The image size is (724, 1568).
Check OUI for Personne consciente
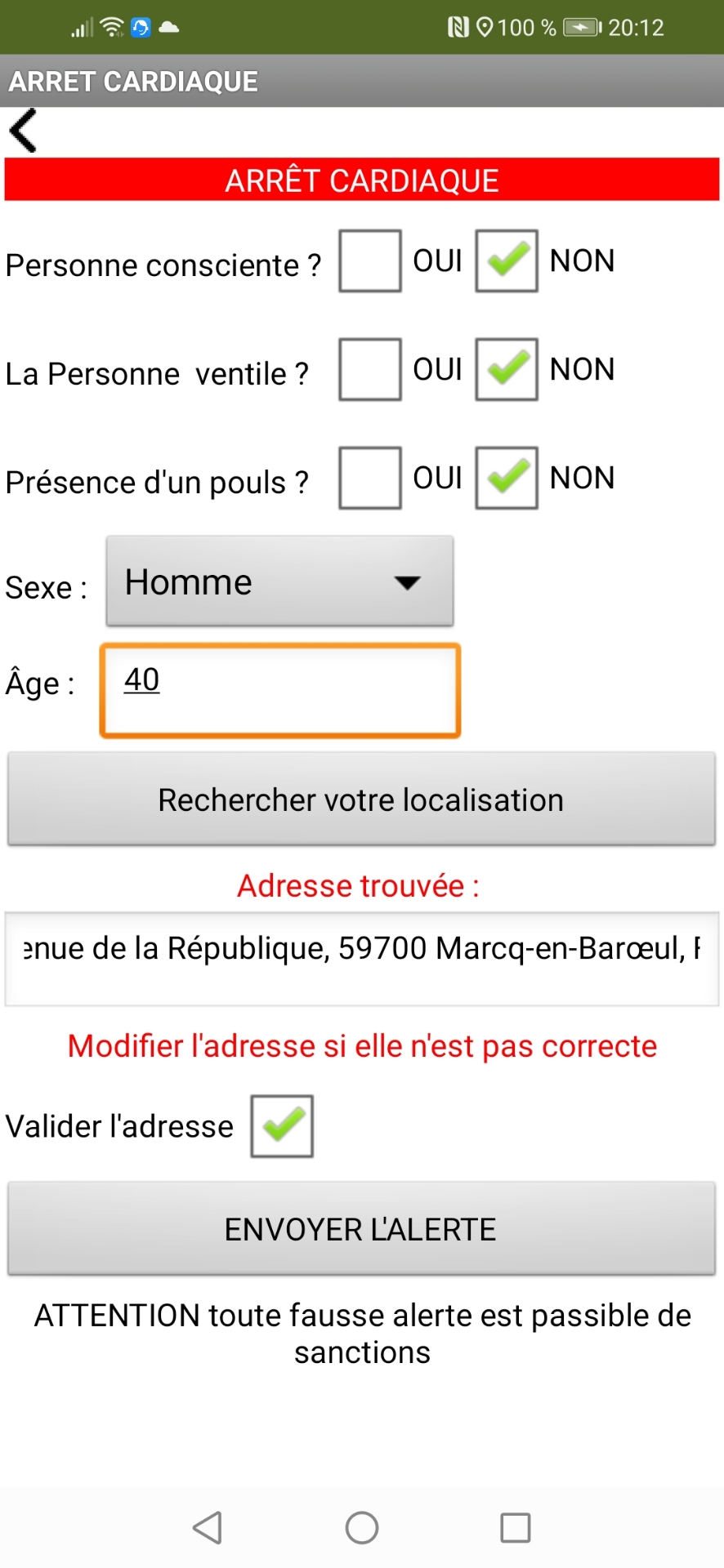point(370,261)
